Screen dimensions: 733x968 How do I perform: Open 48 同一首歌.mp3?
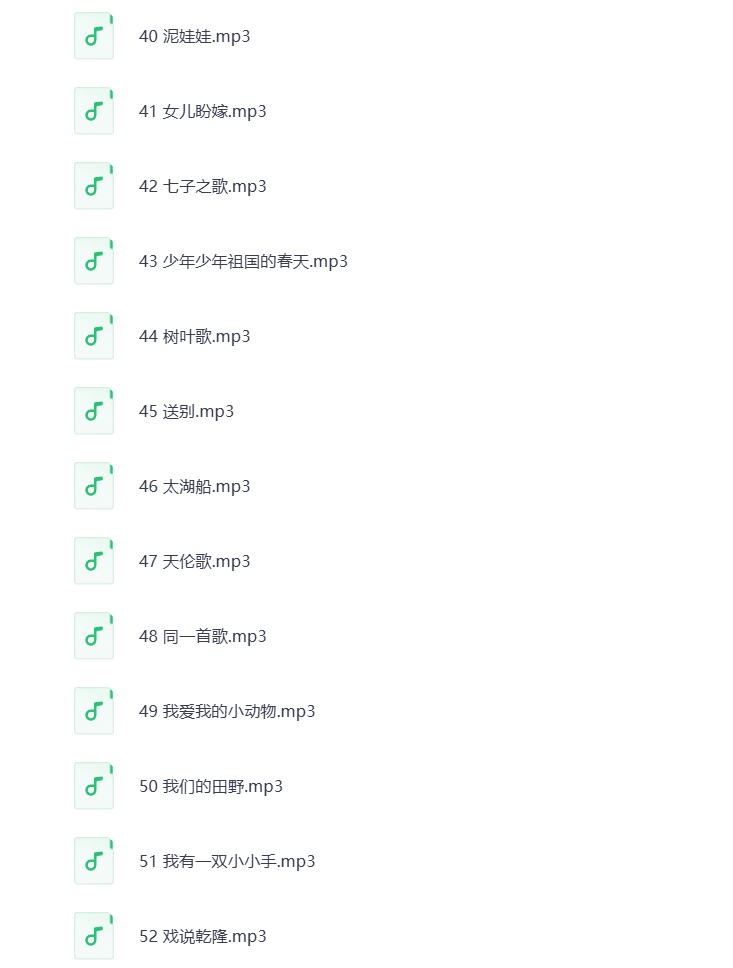(x=202, y=637)
